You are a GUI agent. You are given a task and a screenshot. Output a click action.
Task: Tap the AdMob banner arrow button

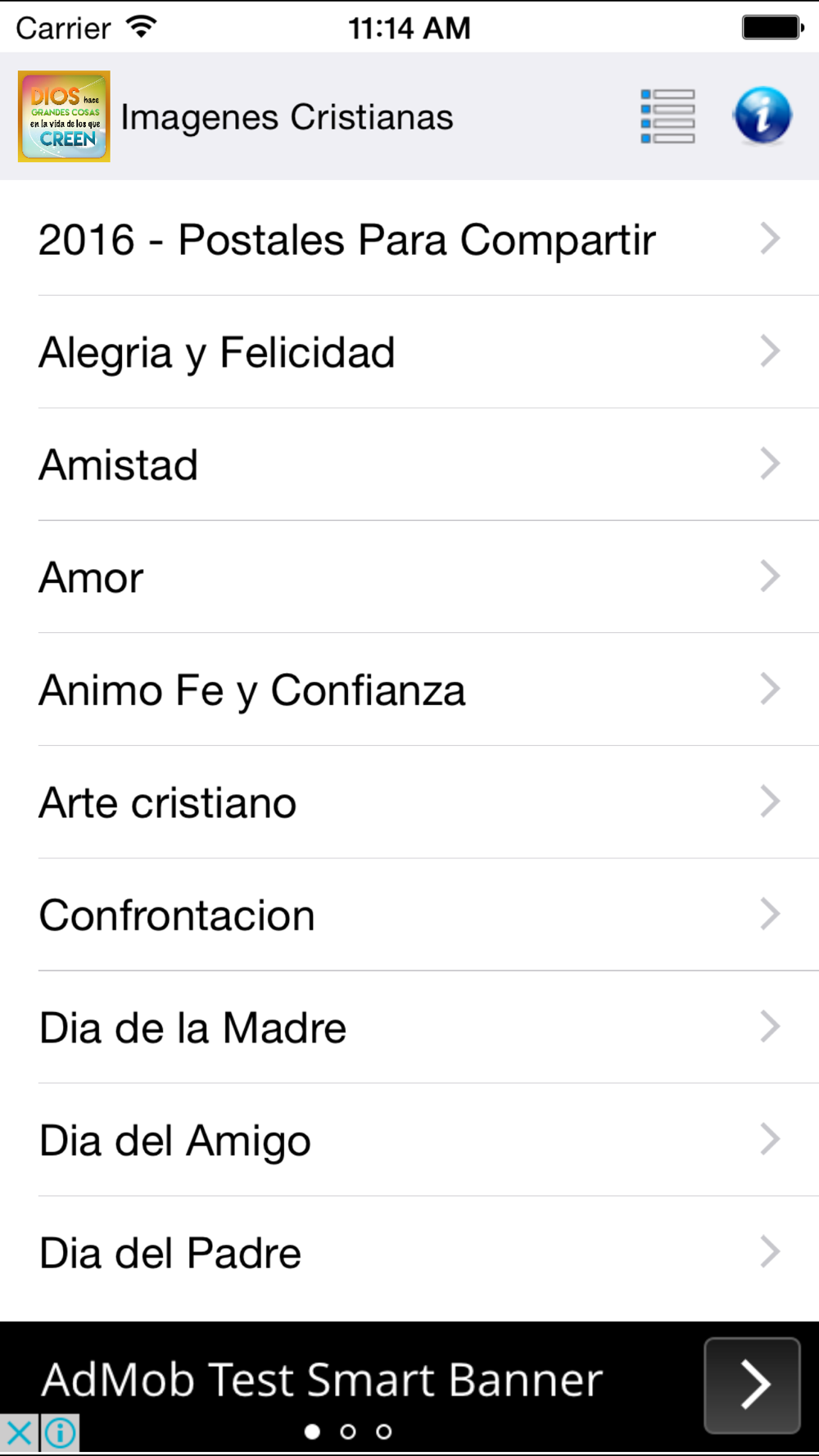point(752,1386)
